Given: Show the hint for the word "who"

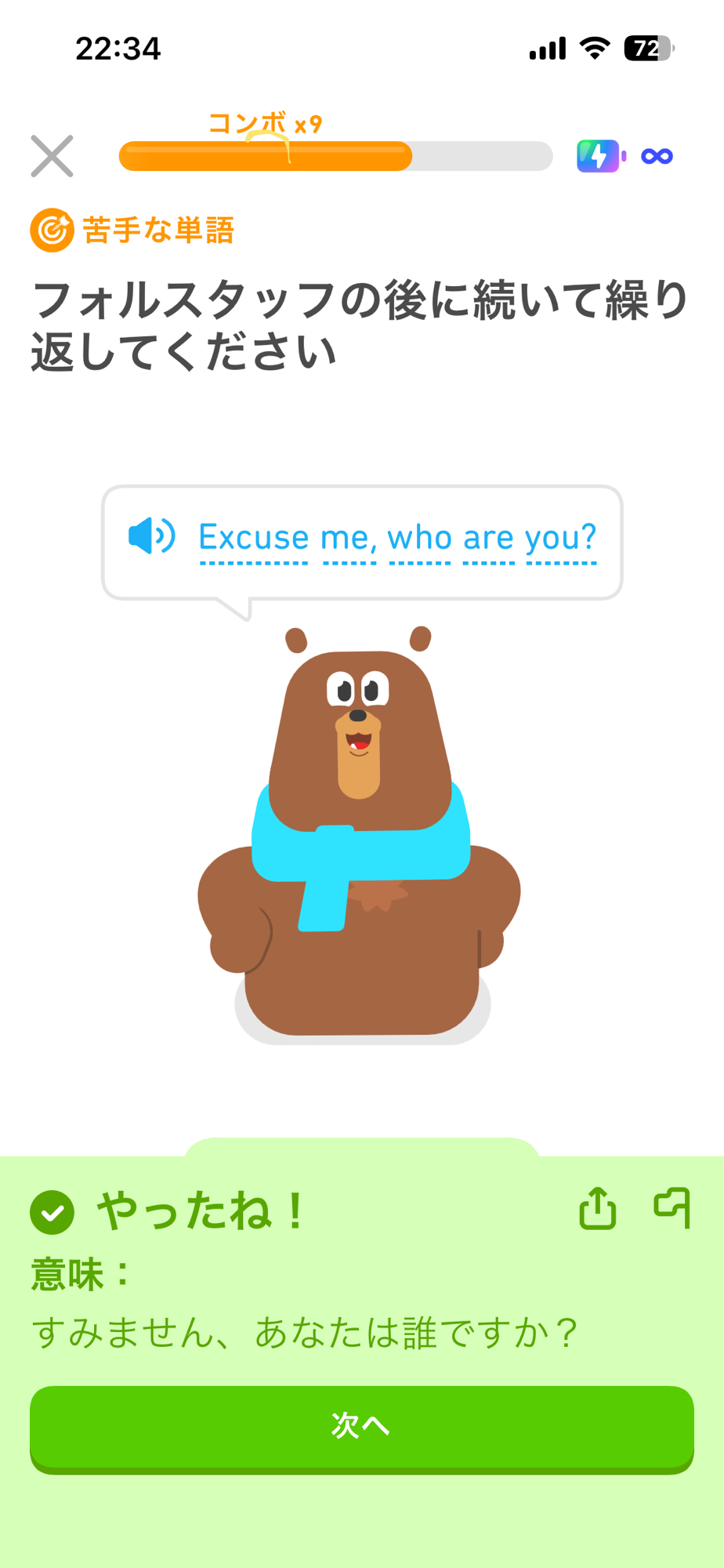Looking at the screenshot, I should pyautogui.click(x=419, y=538).
